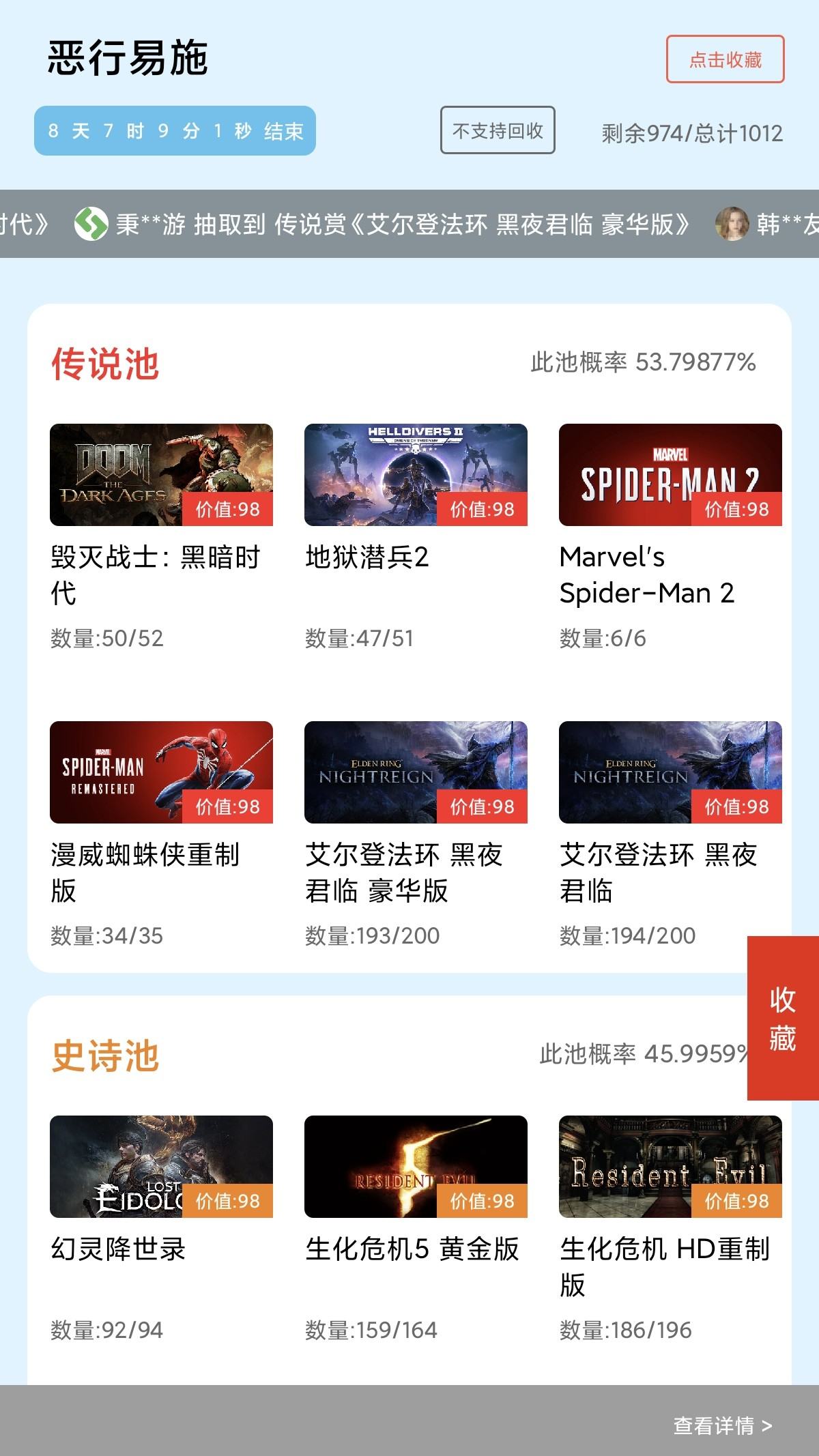Open the 艾尔登法环 黑夜君临 standard edition card
Screen dimensions: 819x1456
[670, 773]
